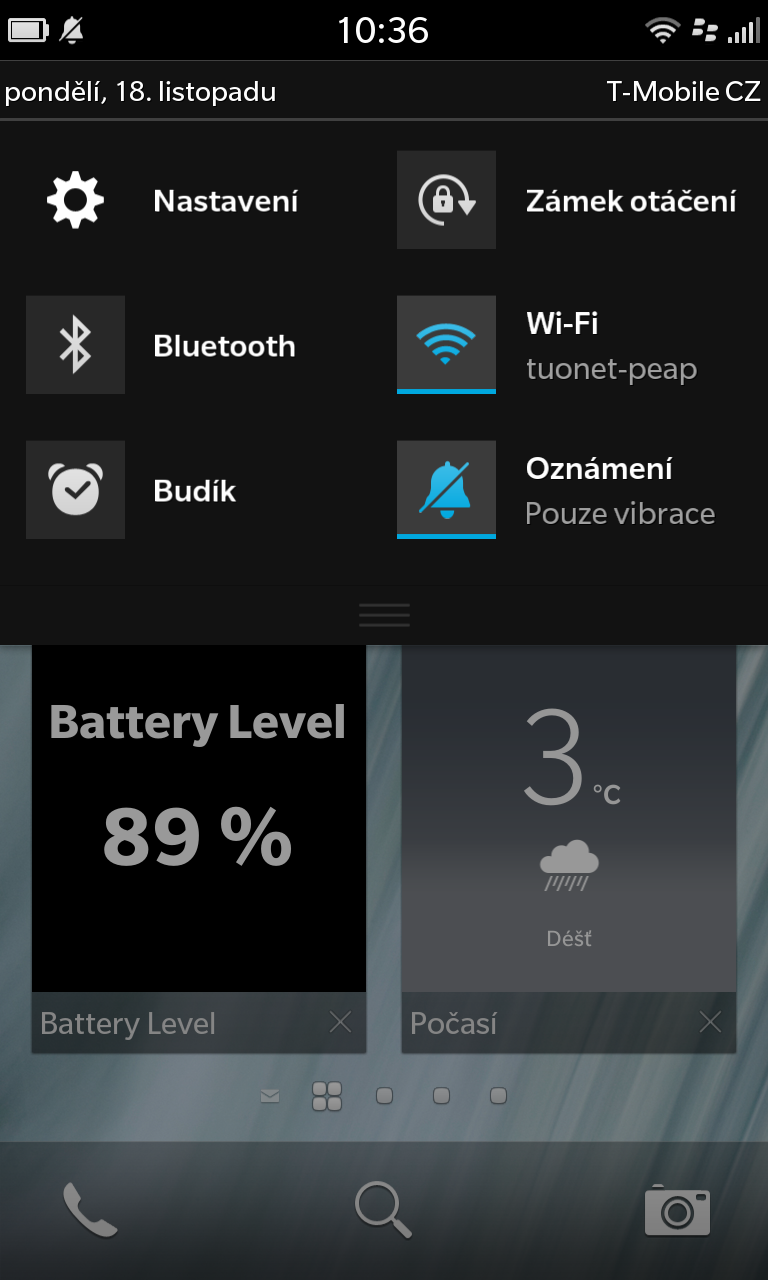Launch the camera
Image resolution: width=768 pixels, height=1280 pixels.
click(677, 1210)
